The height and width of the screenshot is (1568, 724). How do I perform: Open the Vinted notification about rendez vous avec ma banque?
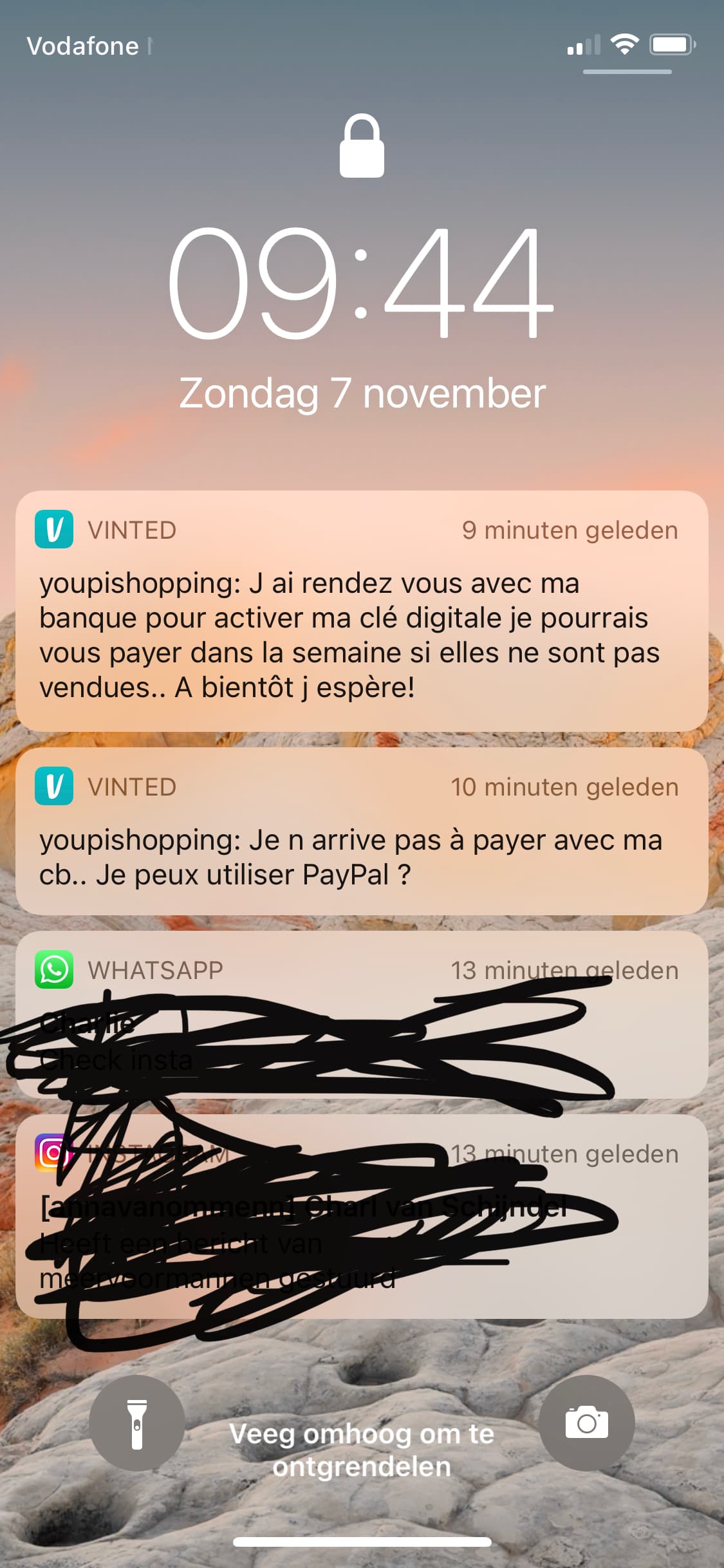coord(362,611)
